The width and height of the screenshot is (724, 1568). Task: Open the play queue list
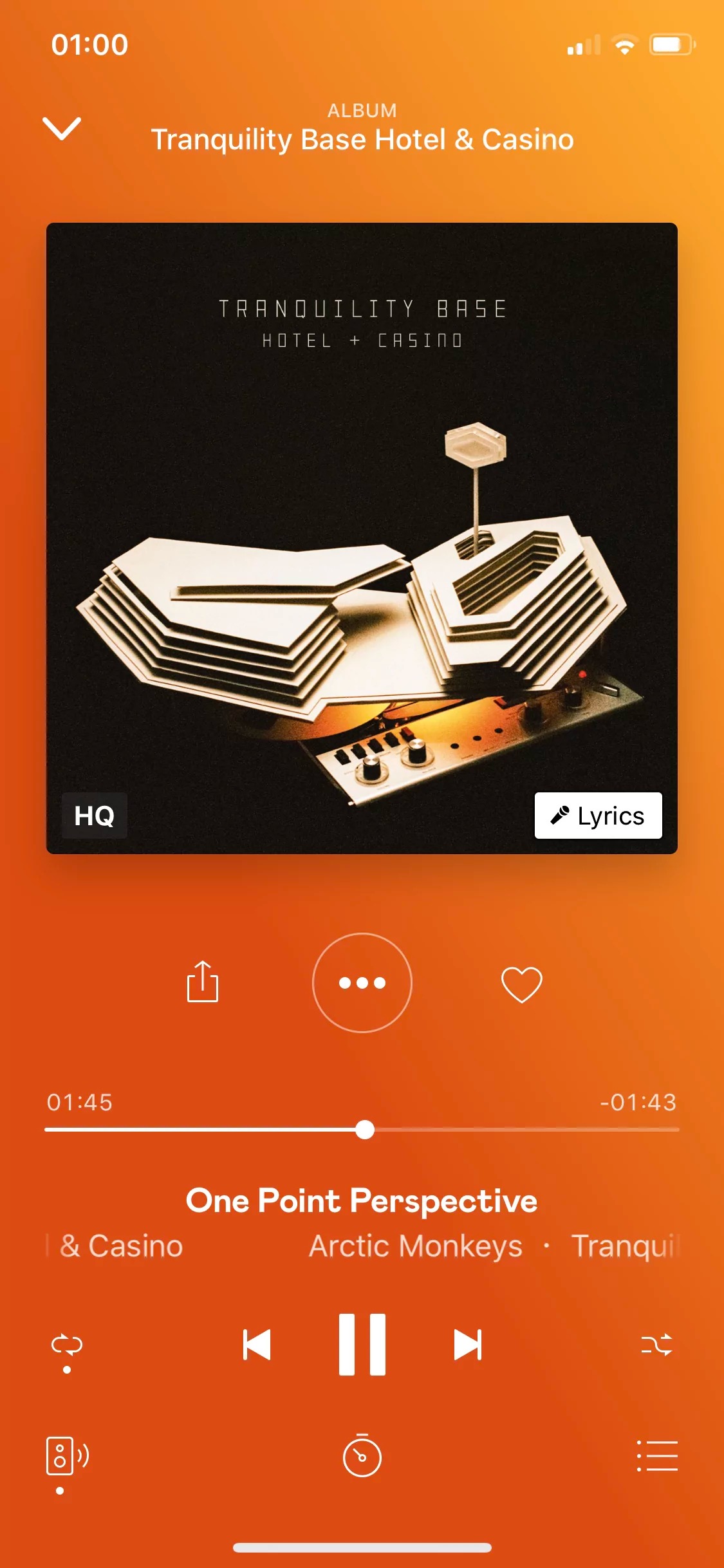pyautogui.click(x=657, y=1456)
